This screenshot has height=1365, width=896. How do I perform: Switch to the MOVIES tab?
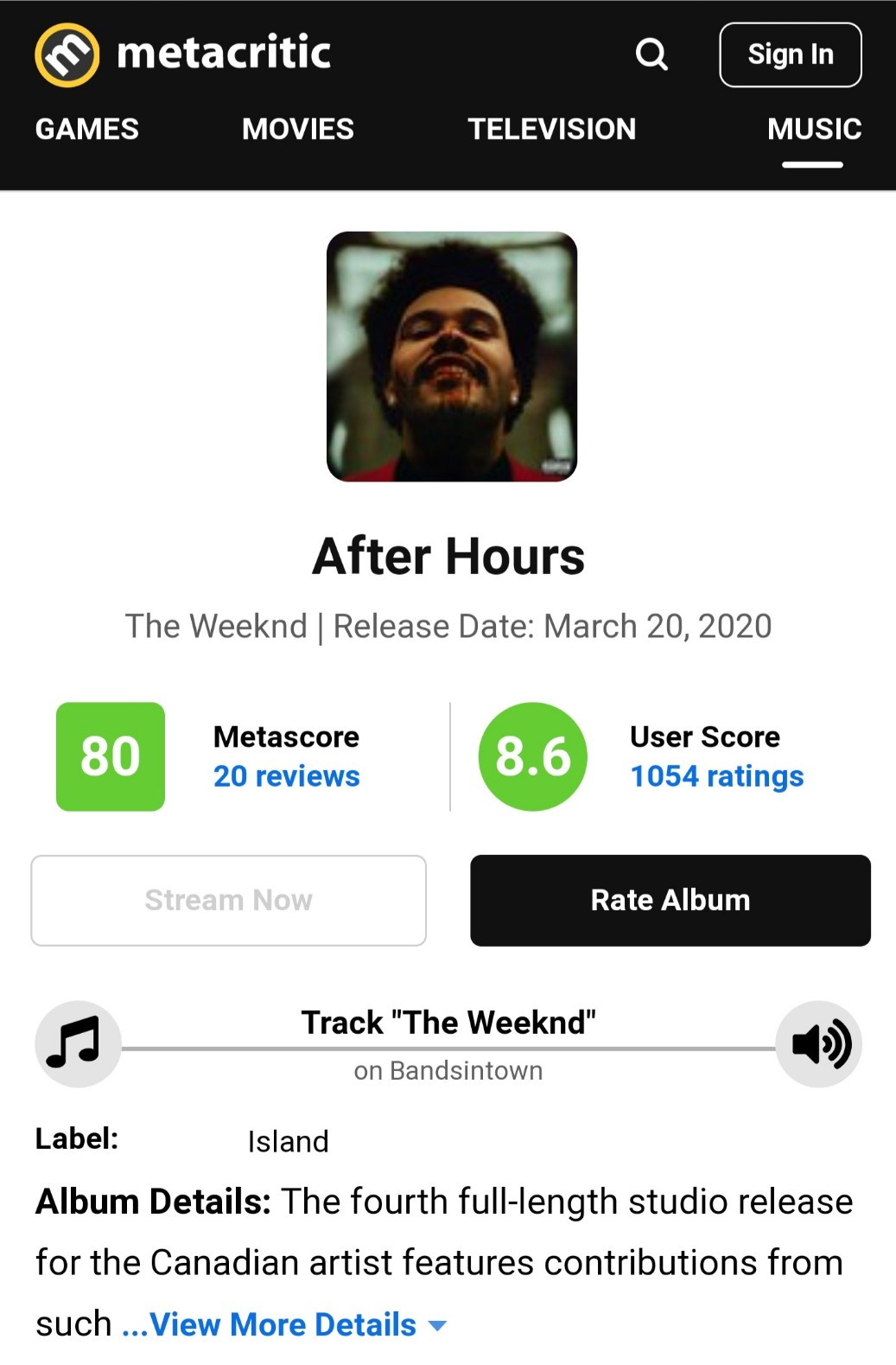coord(297,128)
